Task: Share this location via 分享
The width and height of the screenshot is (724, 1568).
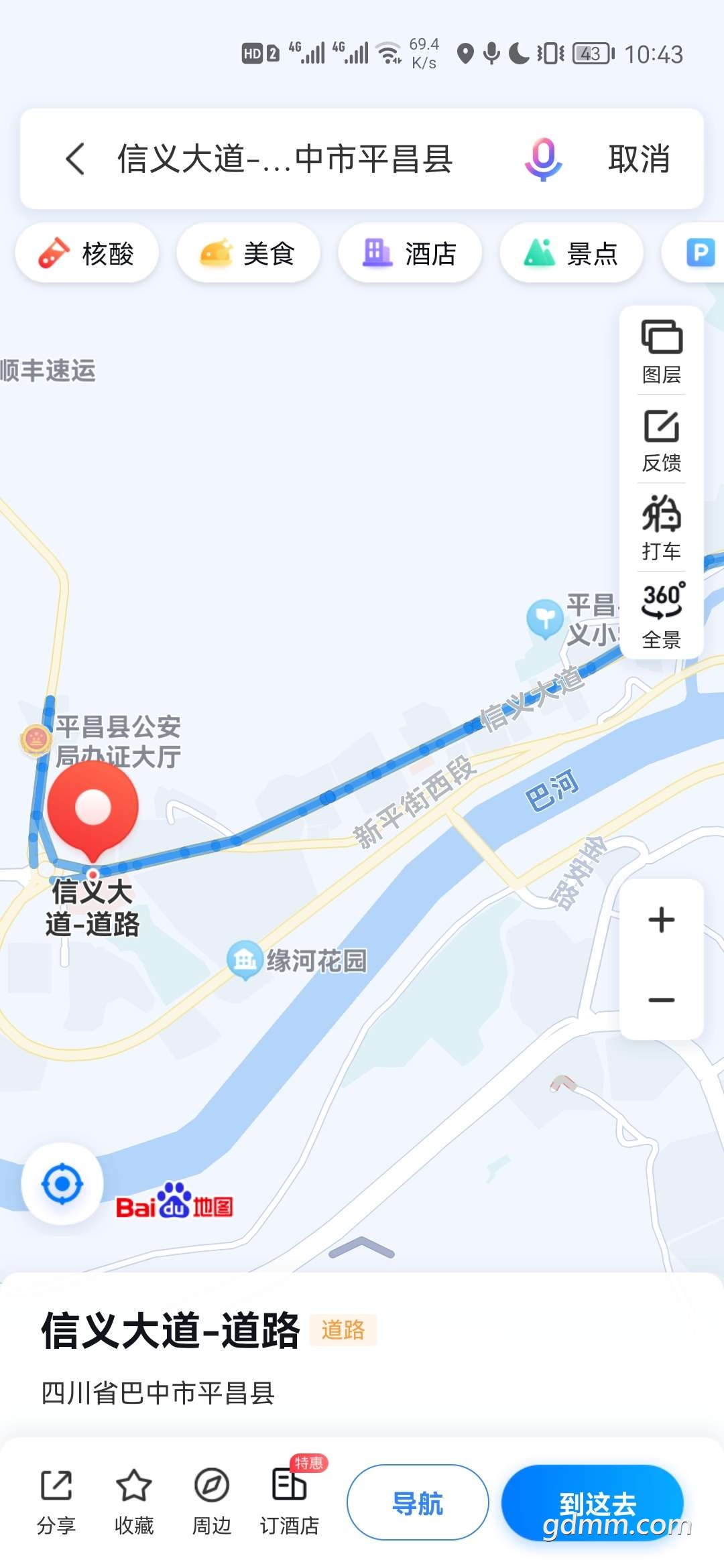Action: pos(56,1503)
